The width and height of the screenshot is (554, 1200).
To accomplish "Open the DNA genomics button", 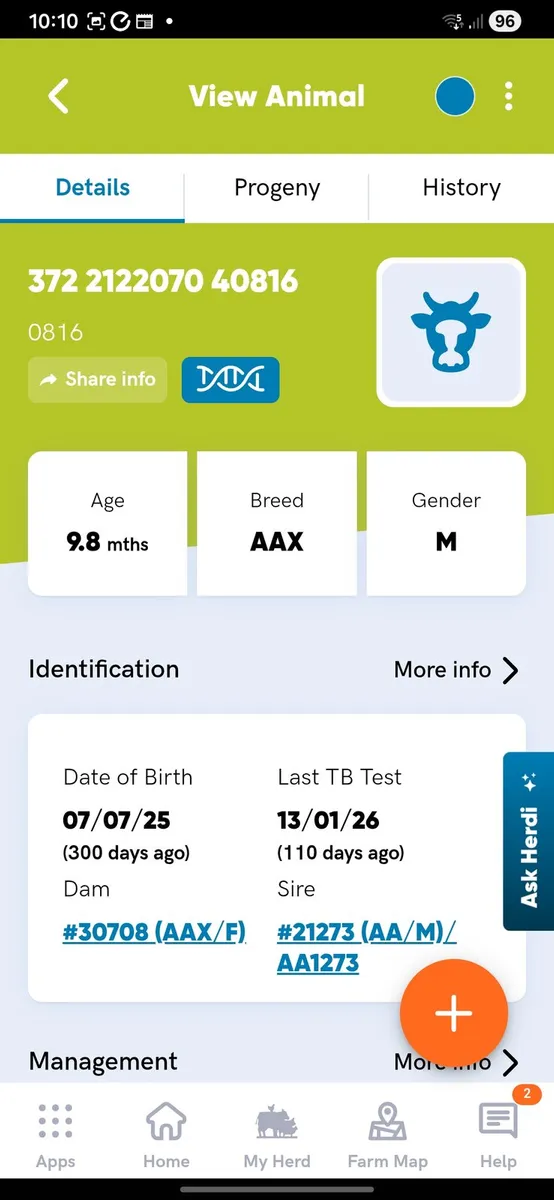I will tap(230, 380).
